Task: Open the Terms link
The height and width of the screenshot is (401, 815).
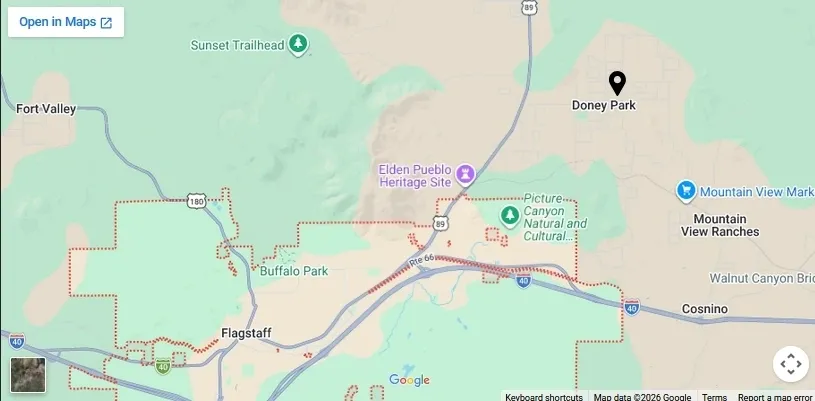Action: point(714,396)
